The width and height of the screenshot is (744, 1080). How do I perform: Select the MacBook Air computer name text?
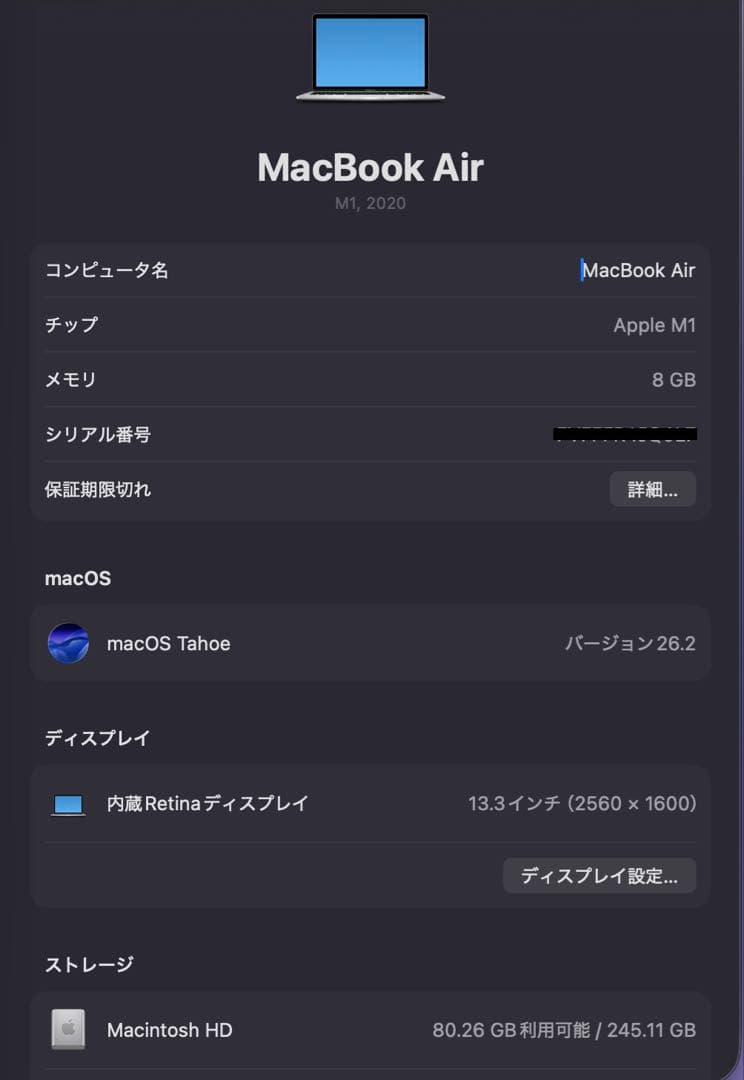pyautogui.click(x=644, y=270)
